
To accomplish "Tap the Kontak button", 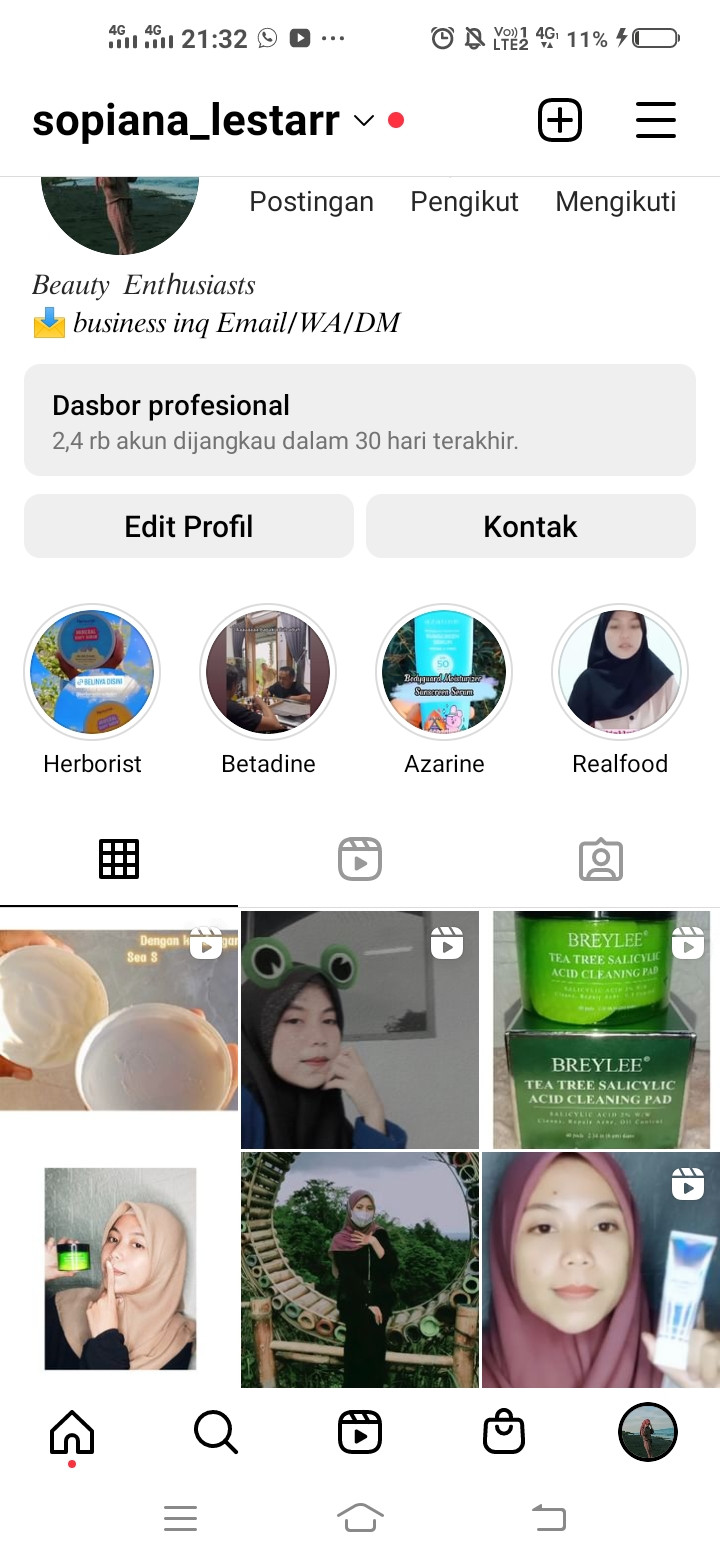I will pos(530,526).
